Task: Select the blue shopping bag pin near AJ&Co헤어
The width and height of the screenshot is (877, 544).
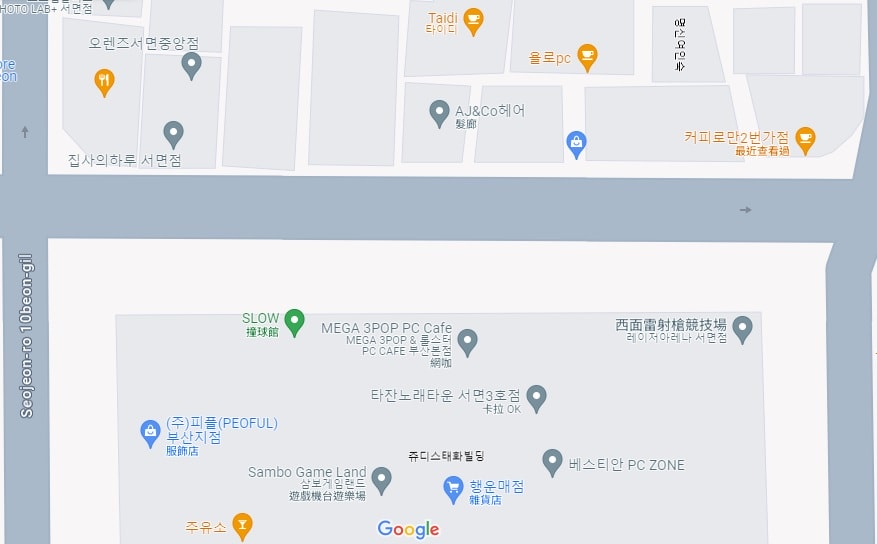Action: (x=576, y=143)
